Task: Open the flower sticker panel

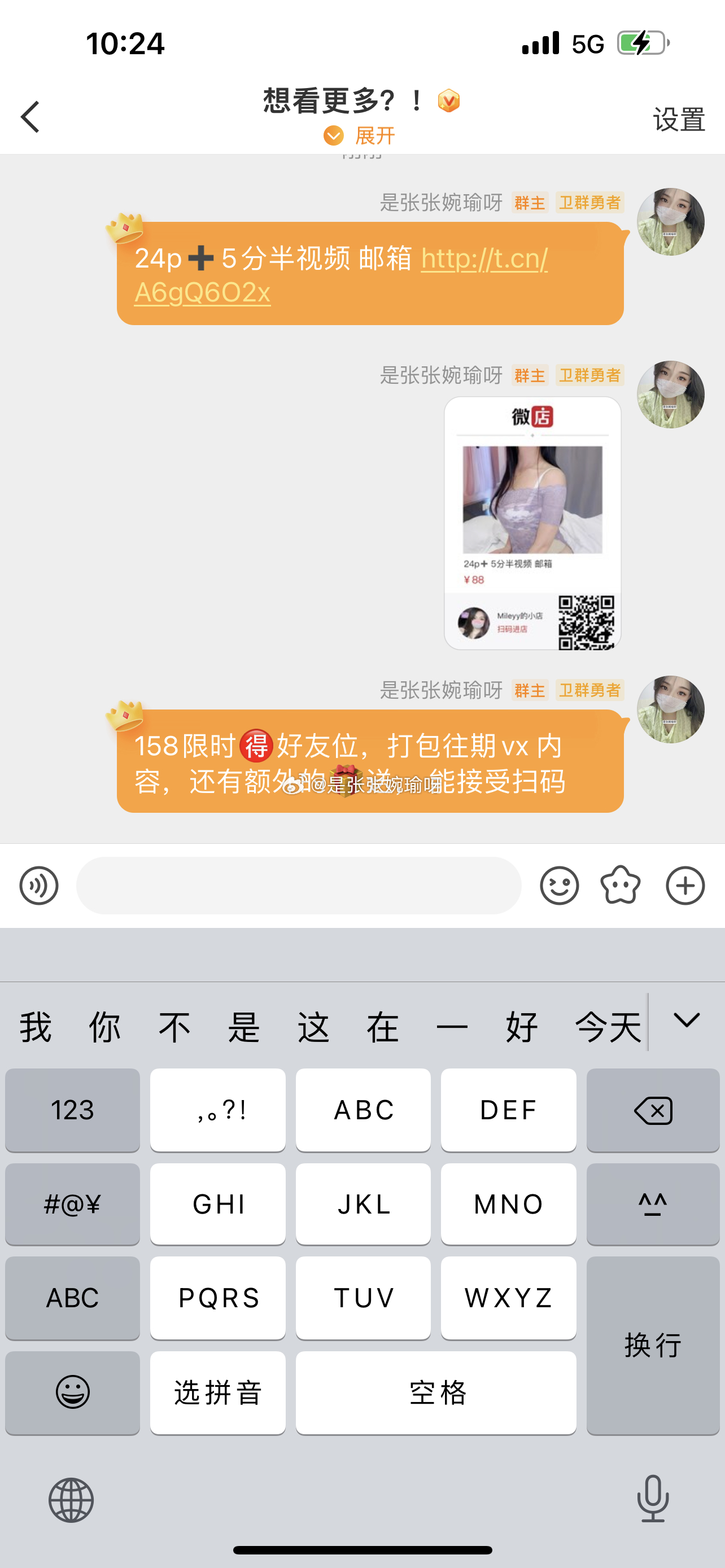Action: click(x=621, y=886)
